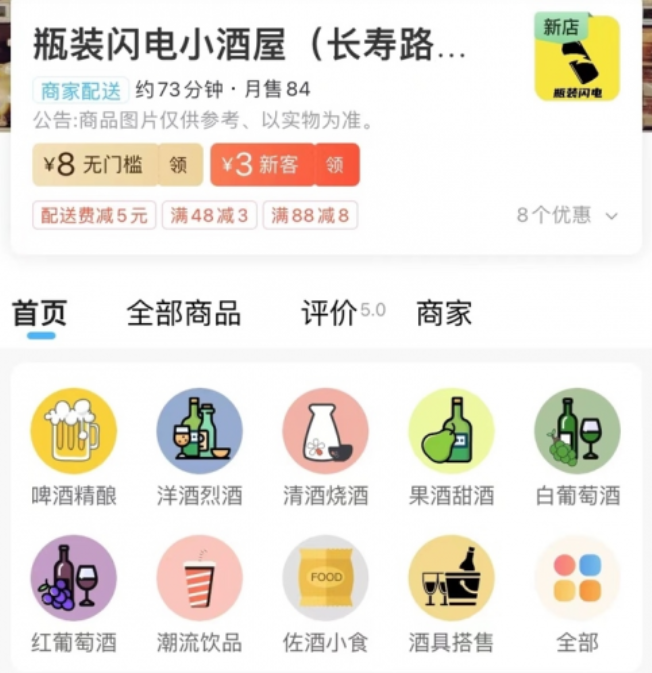Claim the ¥8 无门槛 coupon
This screenshot has width=652, height=673.
[178, 165]
